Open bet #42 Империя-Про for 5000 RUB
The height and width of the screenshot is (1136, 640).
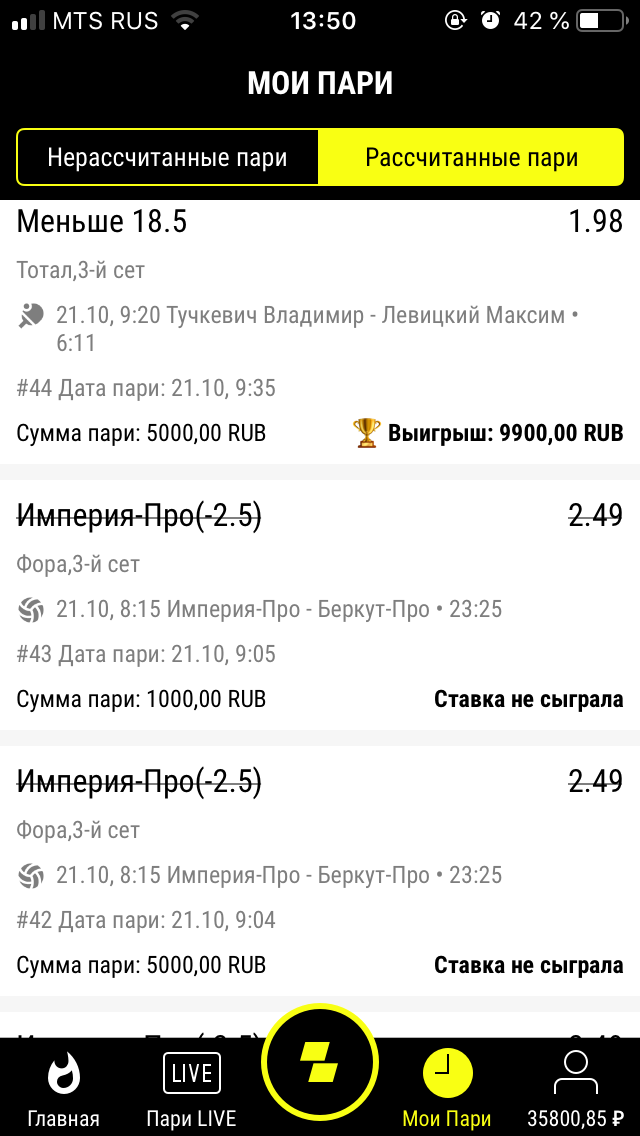(320, 874)
